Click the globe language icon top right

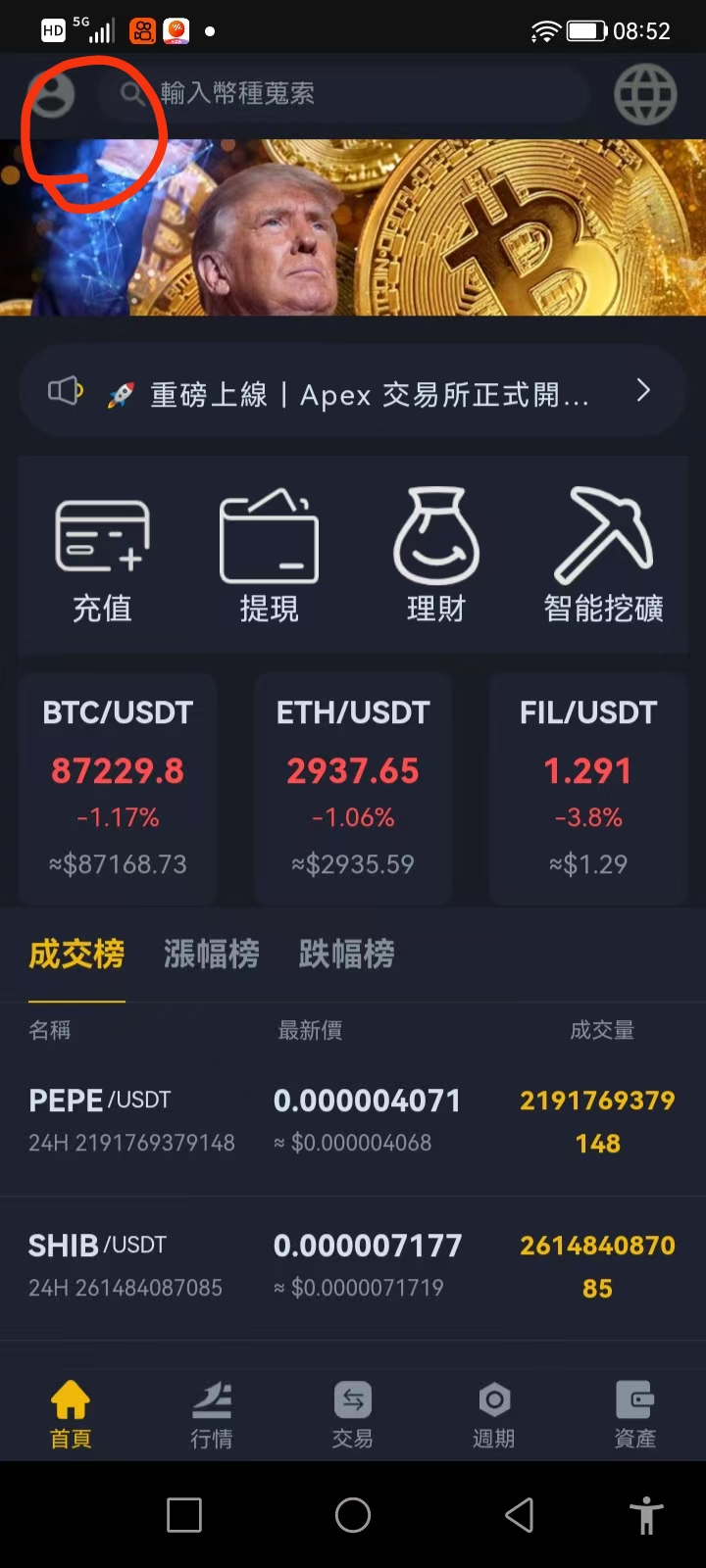tap(644, 94)
